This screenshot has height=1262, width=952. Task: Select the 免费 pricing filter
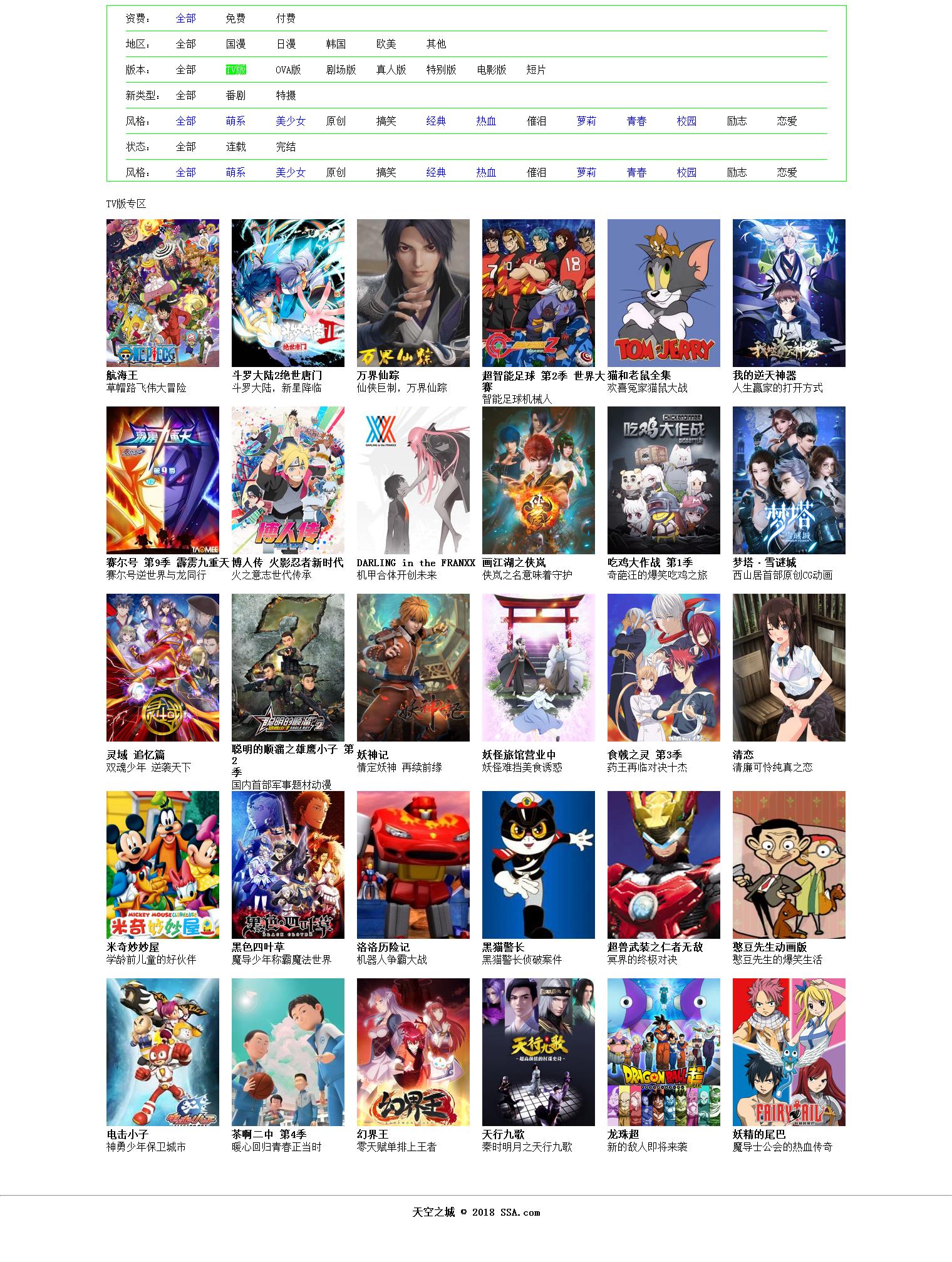point(235,19)
